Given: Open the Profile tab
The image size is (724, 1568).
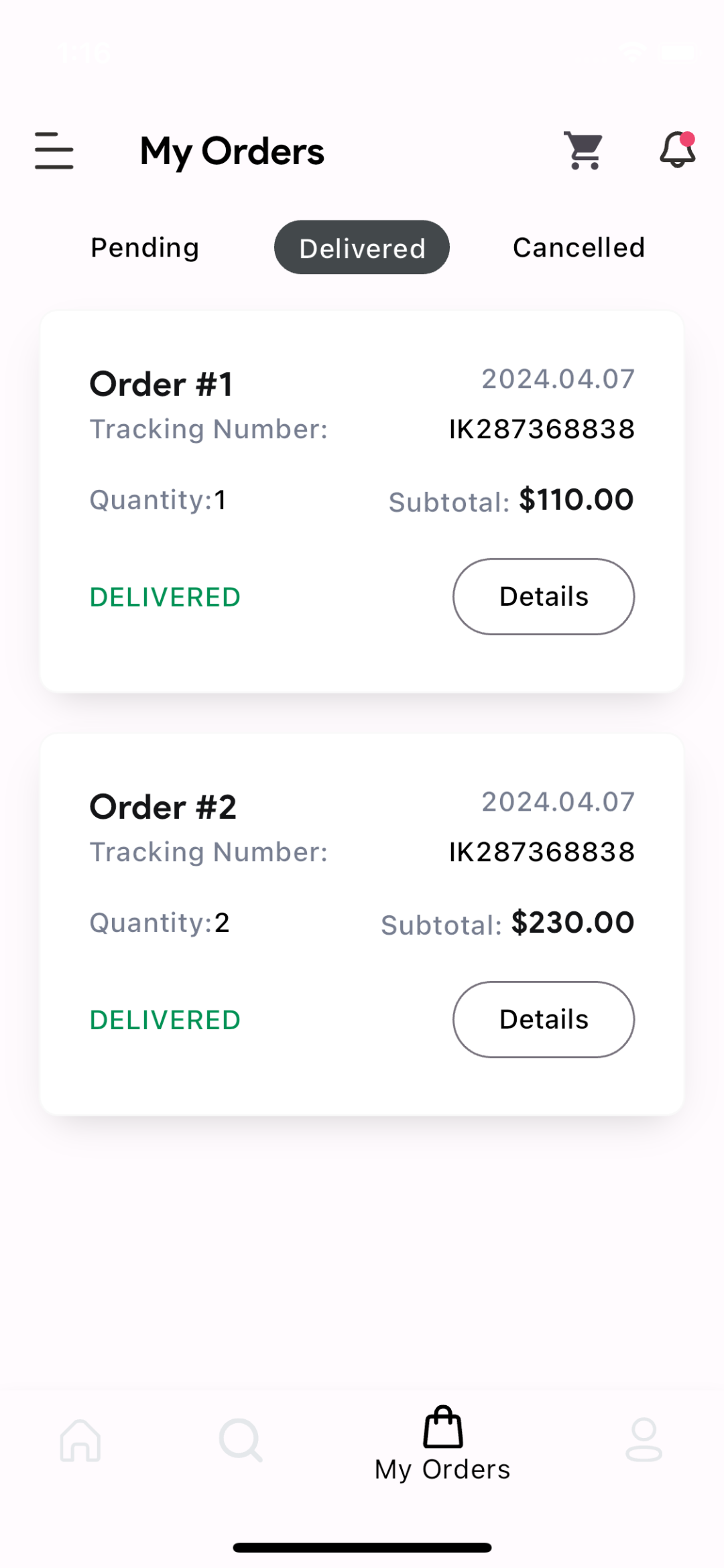Looking at the screenshot, I should 644,1440.
